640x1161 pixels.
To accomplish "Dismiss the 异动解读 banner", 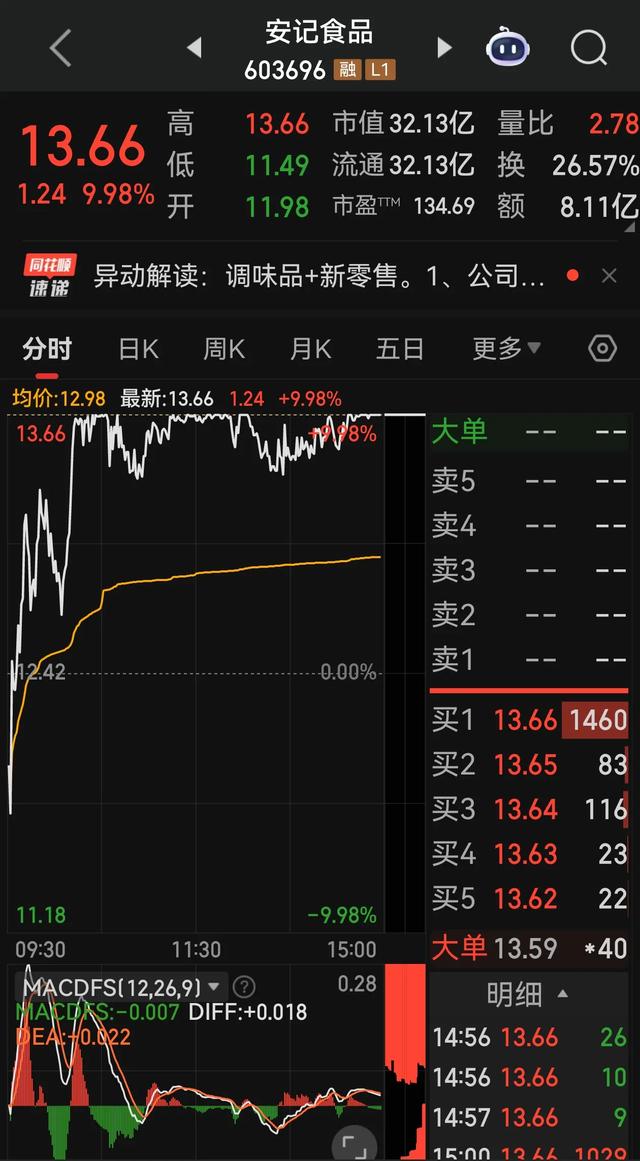I will 609,275.
